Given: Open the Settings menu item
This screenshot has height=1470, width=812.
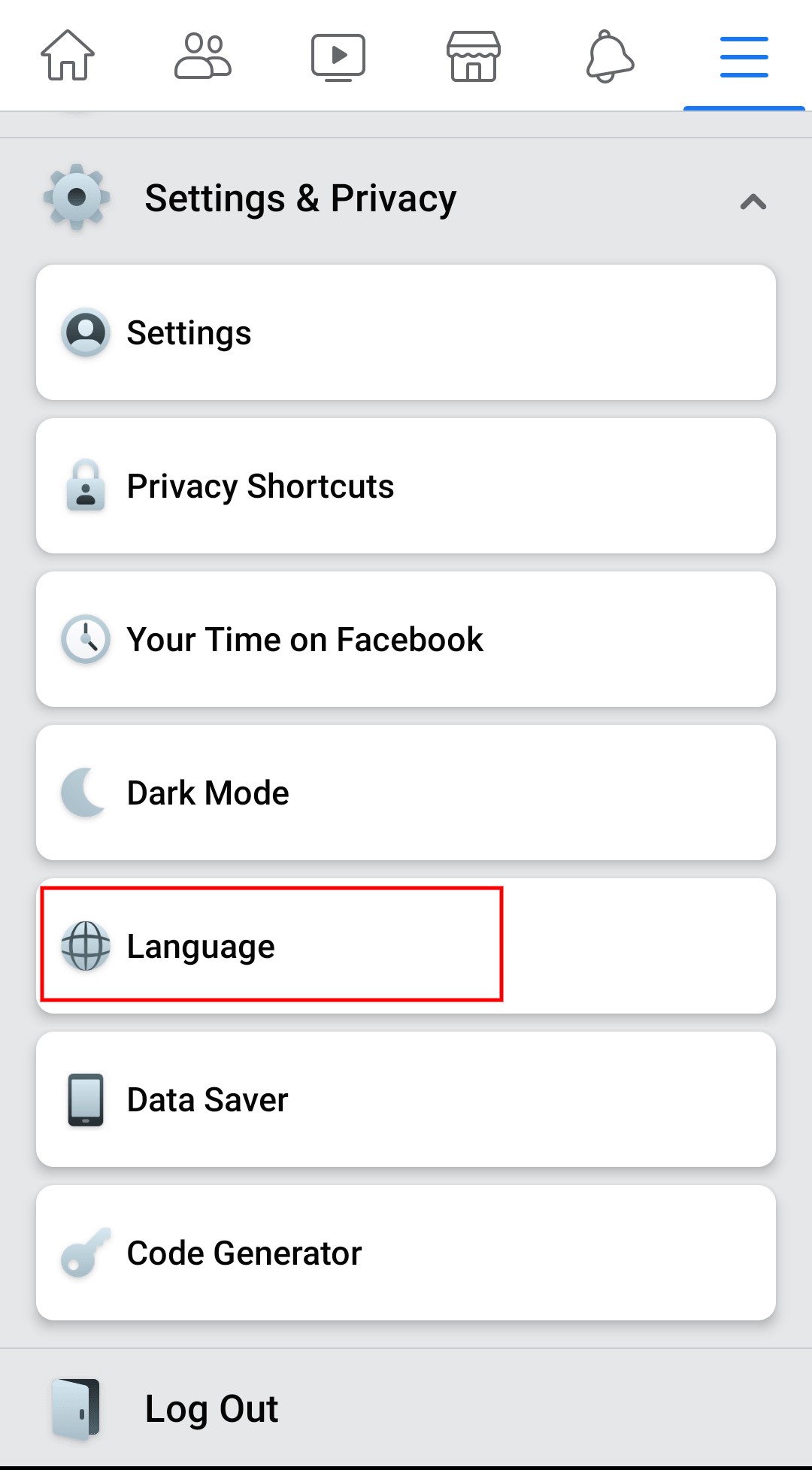Looking at the screenshot, I should point(406,332).
